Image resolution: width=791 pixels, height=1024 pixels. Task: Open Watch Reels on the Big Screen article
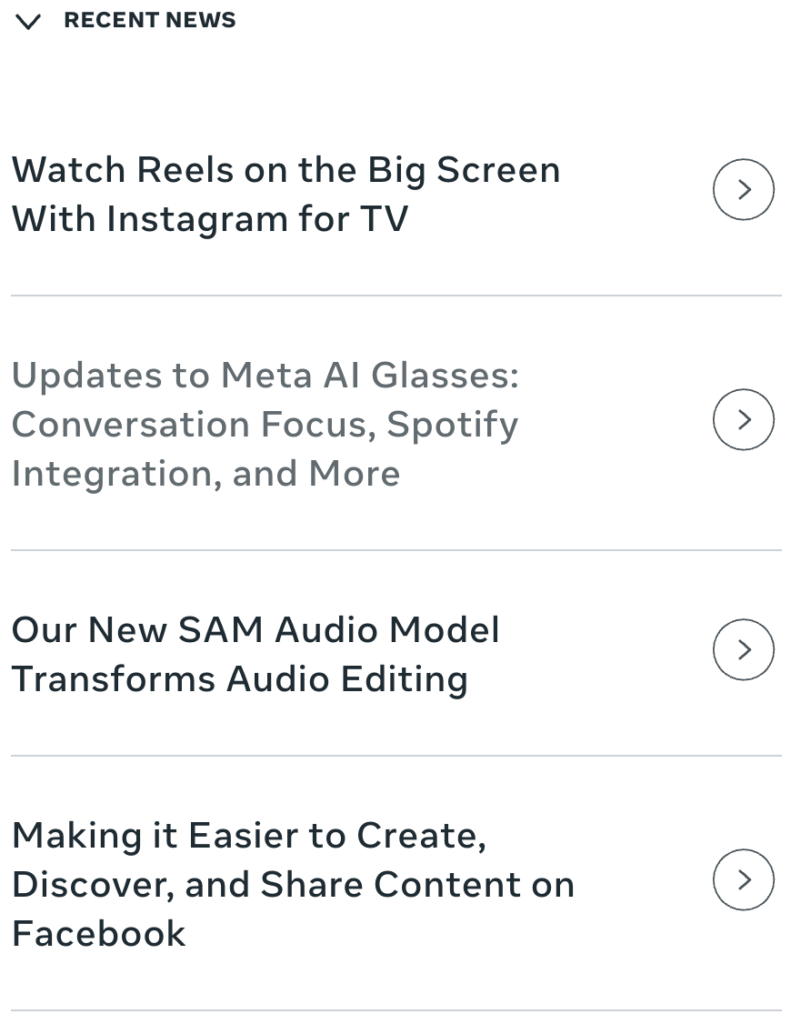pyautogui.click(x=286, y=194)
